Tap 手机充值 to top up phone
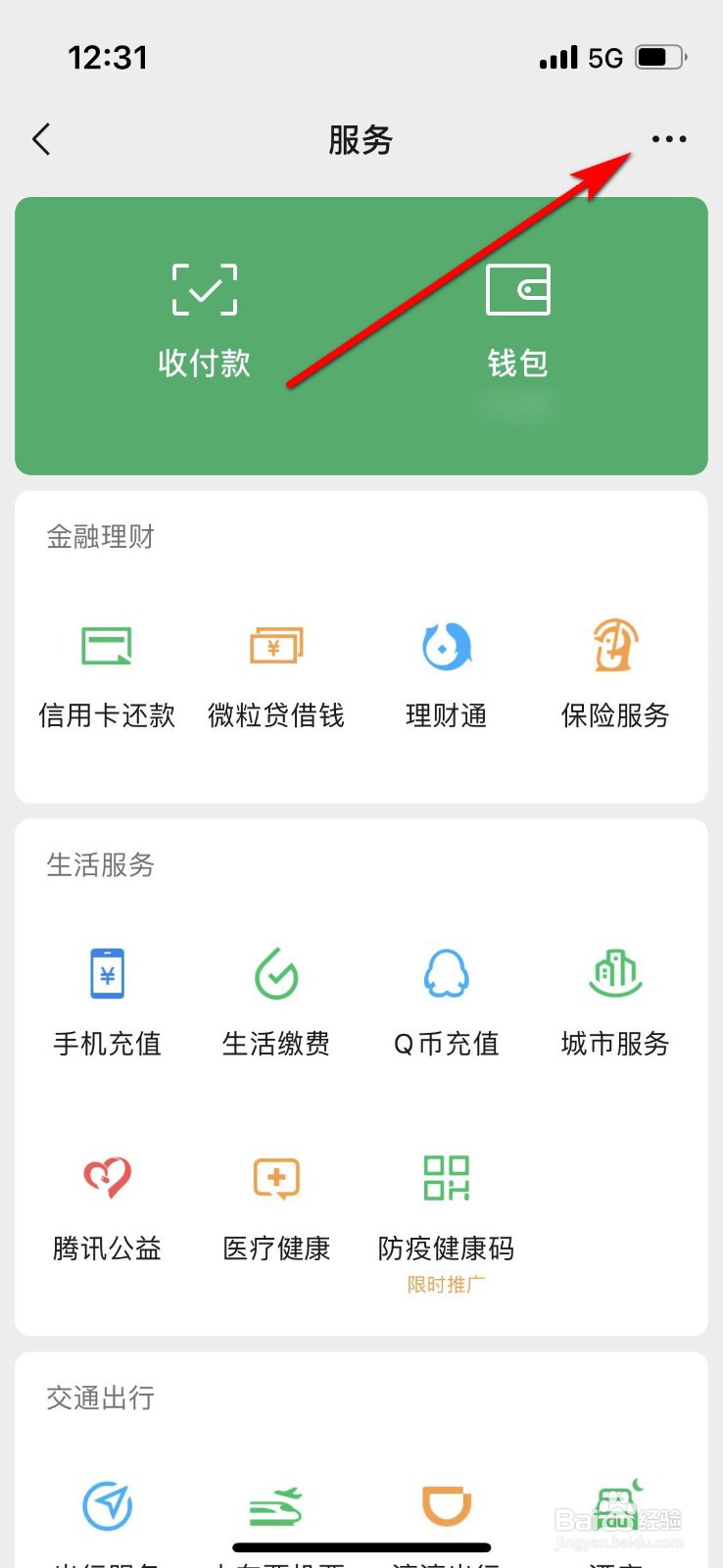 [x=107, y=1002]
